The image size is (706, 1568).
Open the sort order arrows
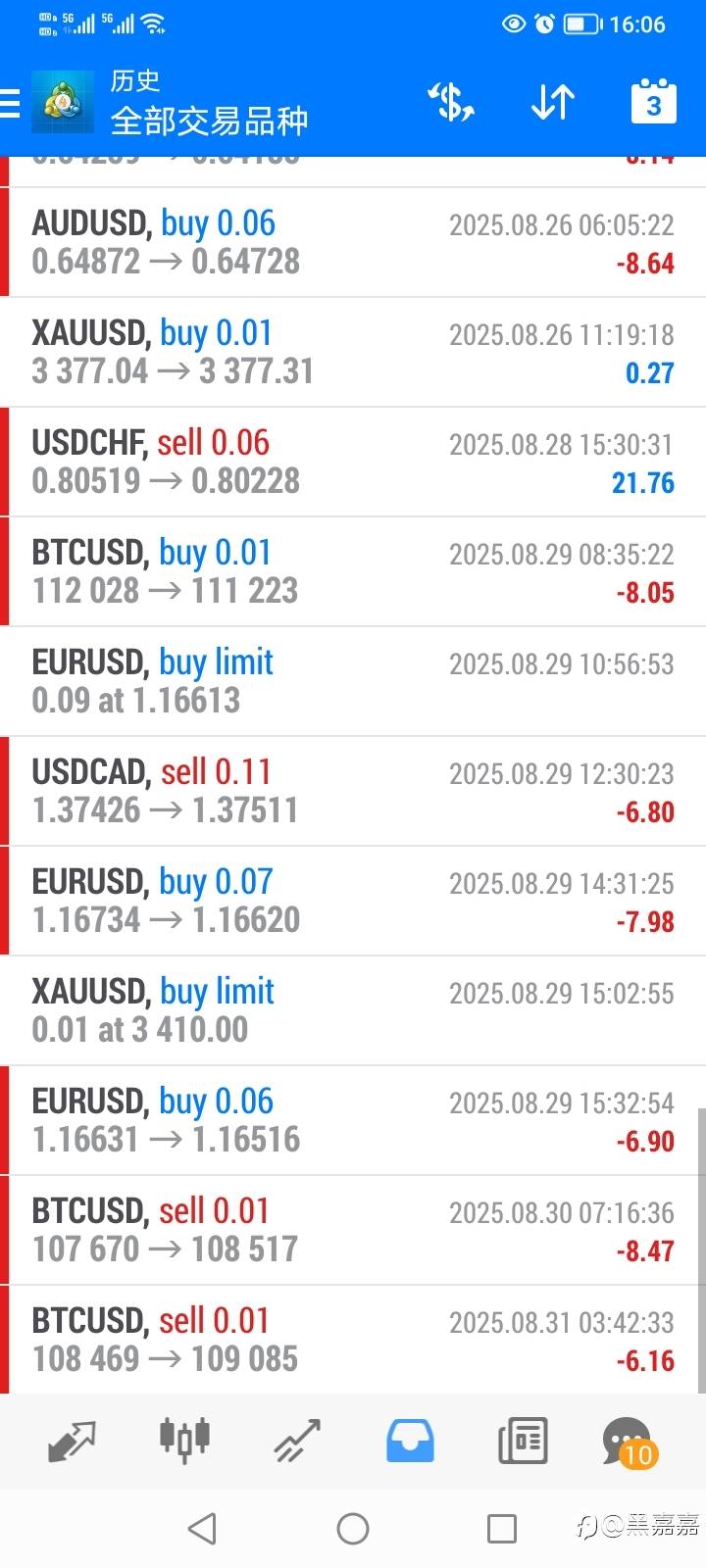[553, 102]
